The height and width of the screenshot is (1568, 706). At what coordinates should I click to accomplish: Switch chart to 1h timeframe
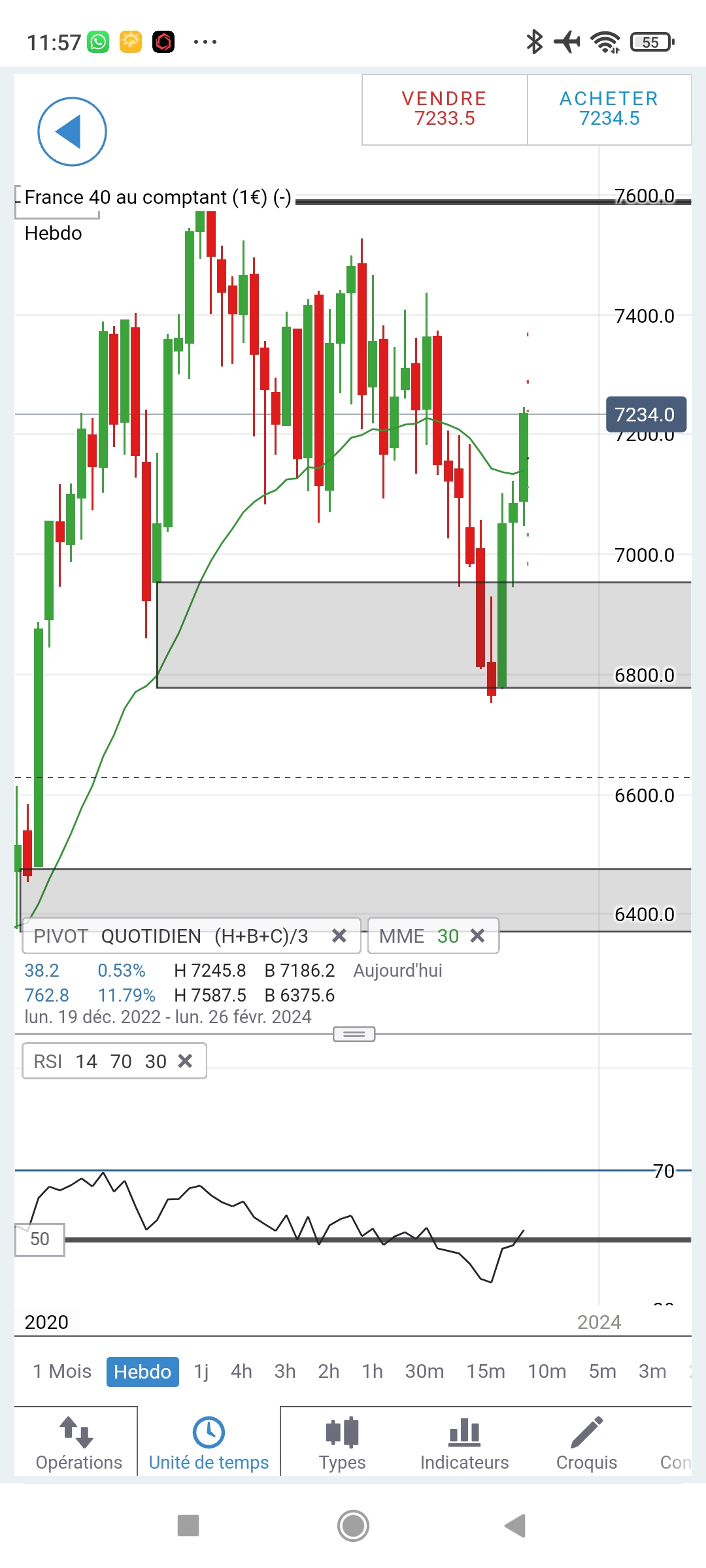pos(373,1371)
